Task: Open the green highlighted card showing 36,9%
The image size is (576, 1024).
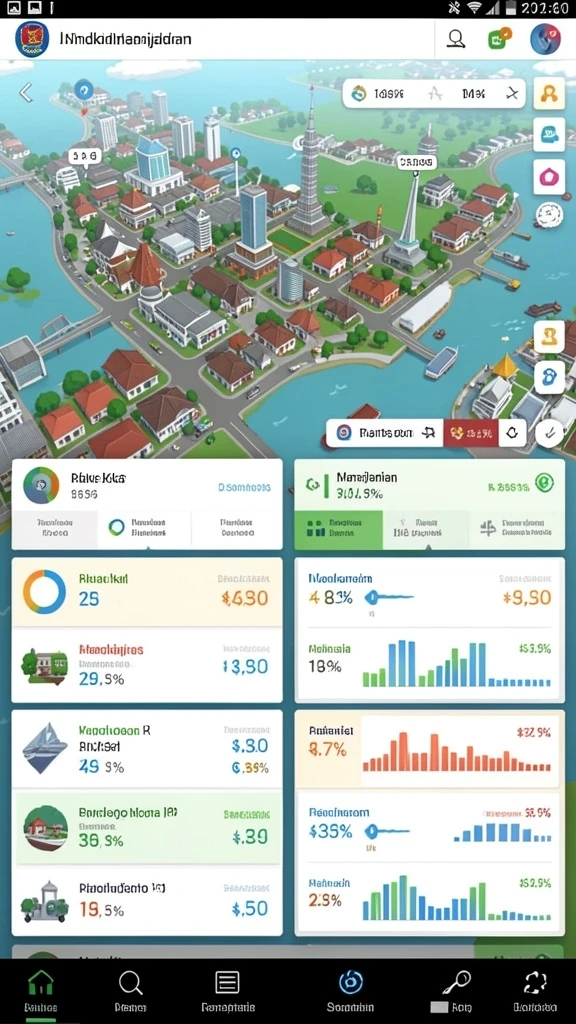Action: pos(147,828)
